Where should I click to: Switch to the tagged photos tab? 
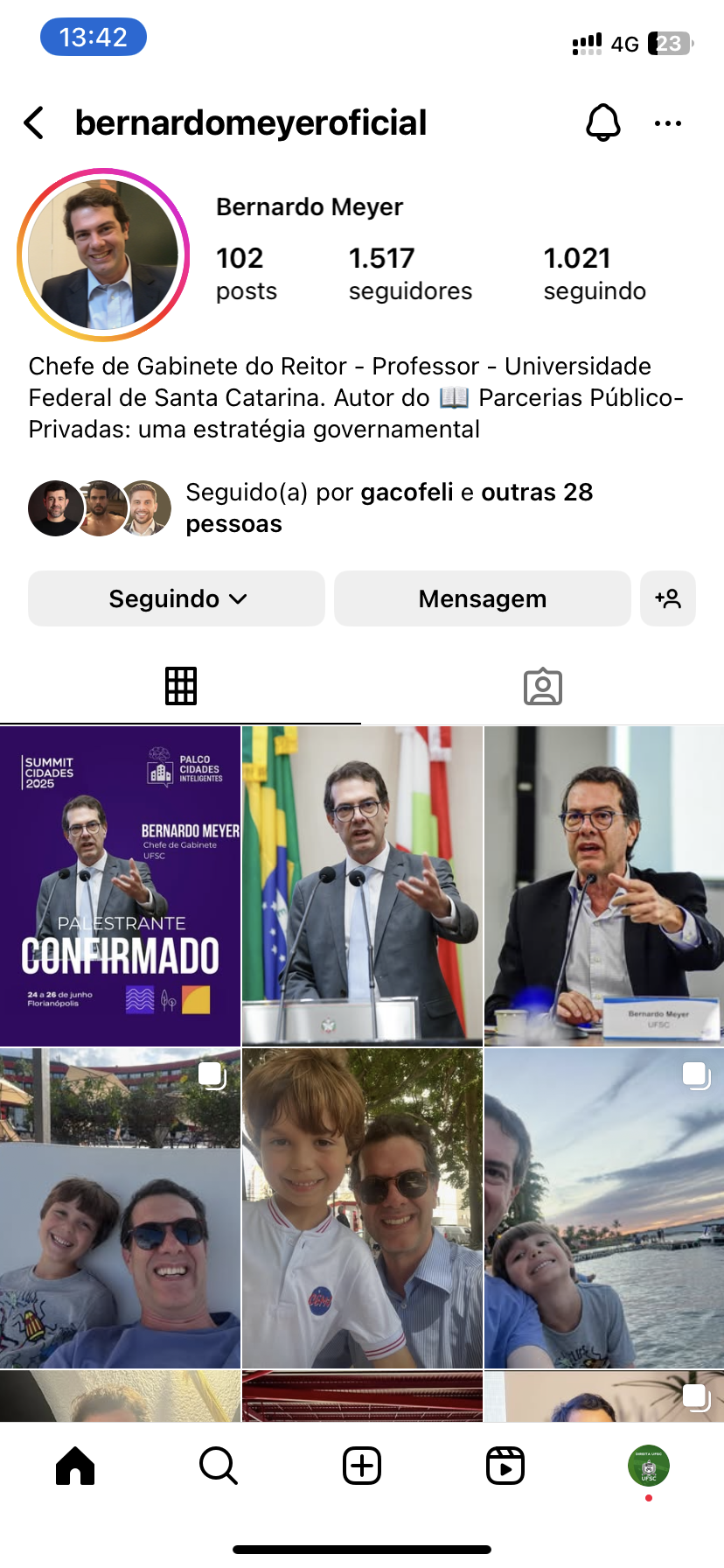click(543, 686)
